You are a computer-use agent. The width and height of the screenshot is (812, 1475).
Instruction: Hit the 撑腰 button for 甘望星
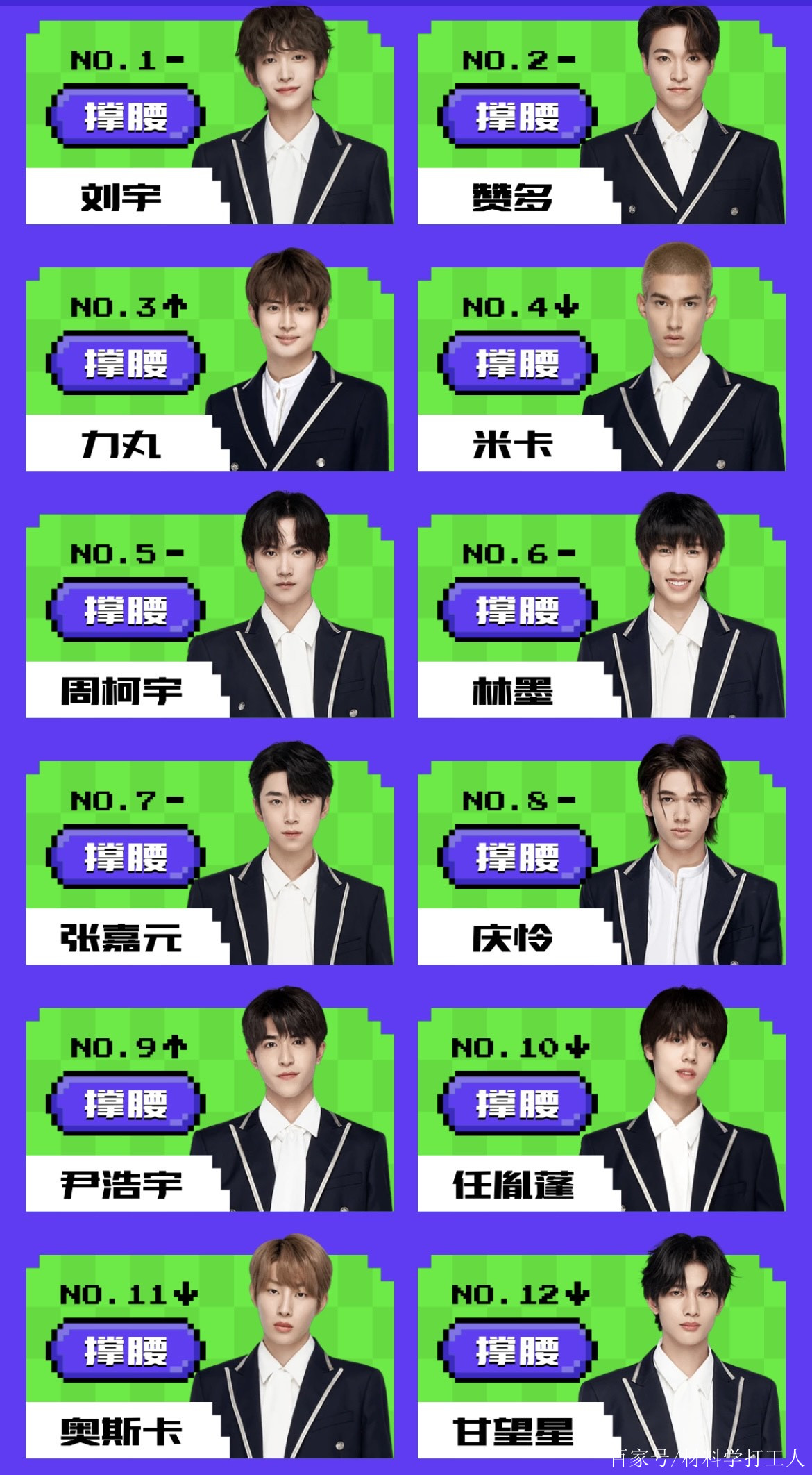(x=517, y=1351)
